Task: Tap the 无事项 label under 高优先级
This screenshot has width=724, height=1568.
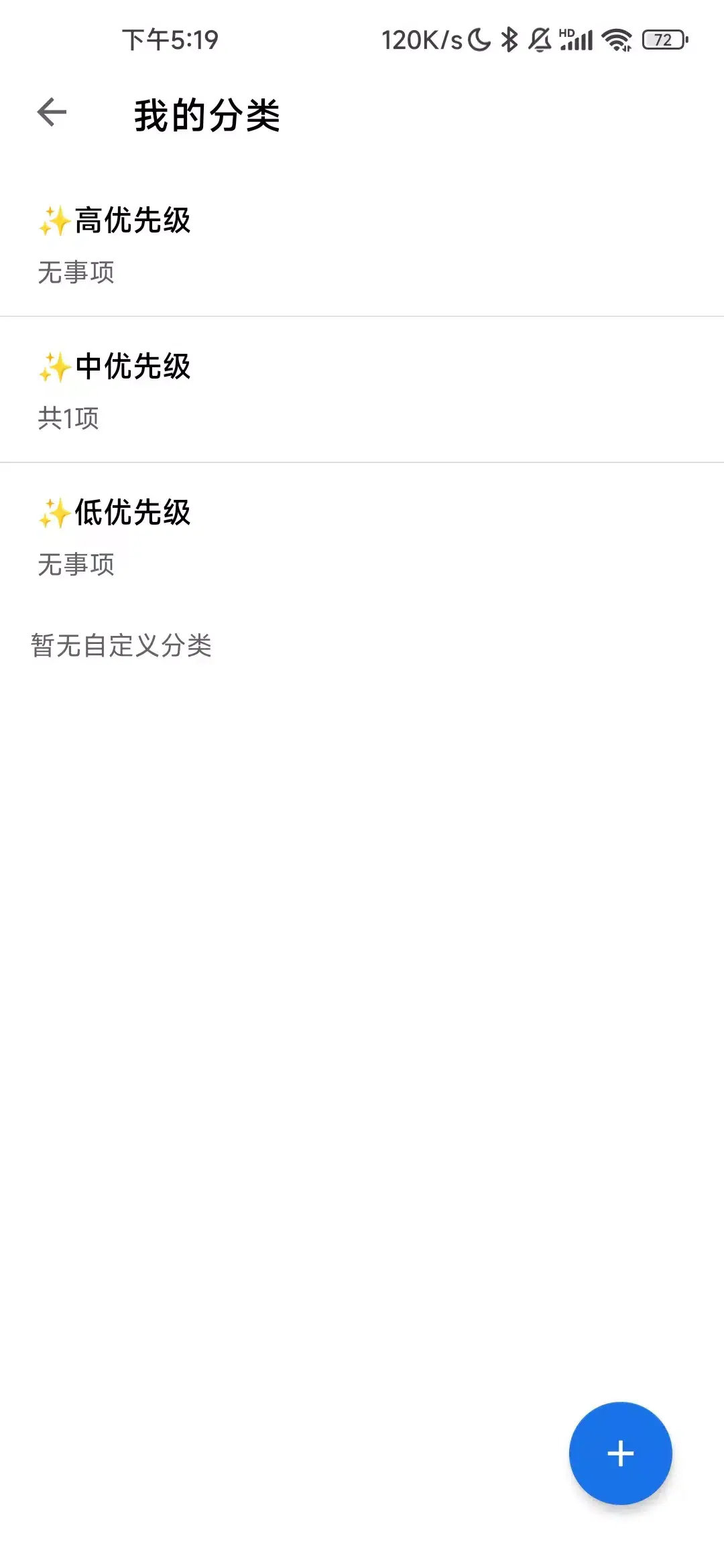Action: click(76, 271)
